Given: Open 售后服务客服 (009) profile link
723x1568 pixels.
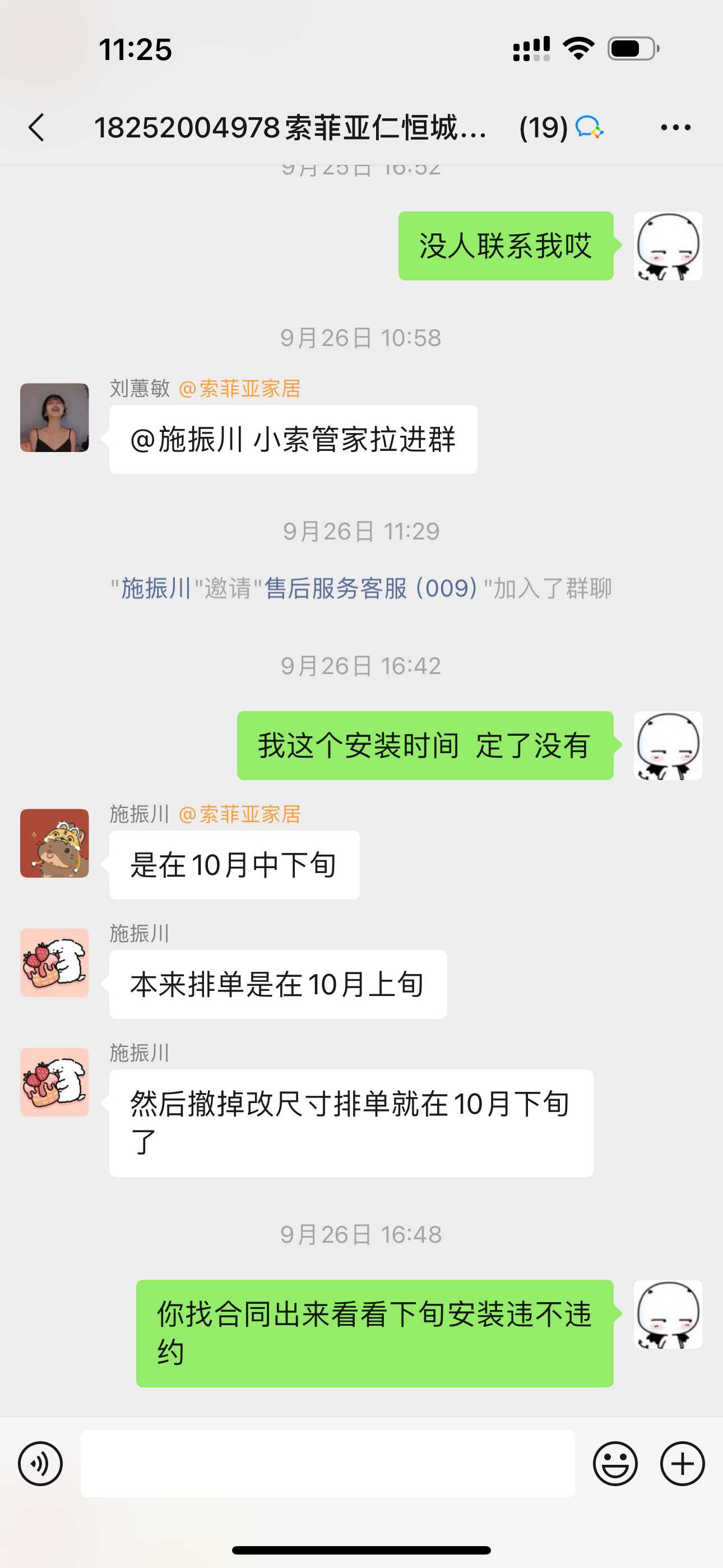Looking at the screenshot, I should pos(370,589).
